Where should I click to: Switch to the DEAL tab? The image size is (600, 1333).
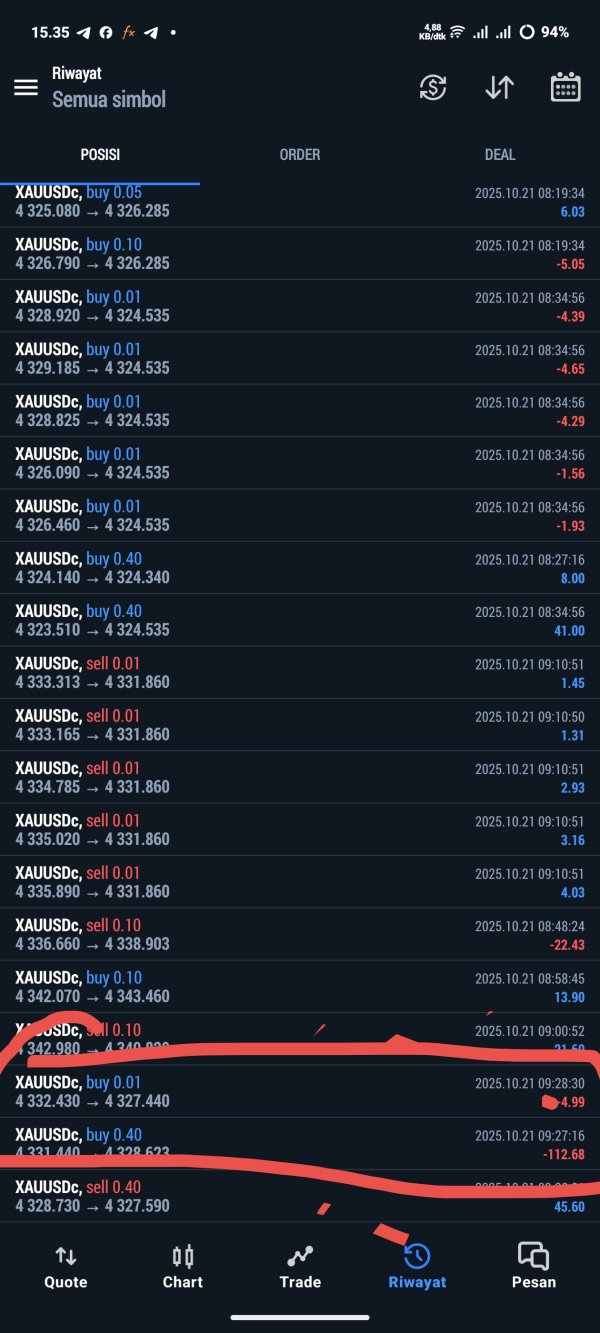coord(500,155)
